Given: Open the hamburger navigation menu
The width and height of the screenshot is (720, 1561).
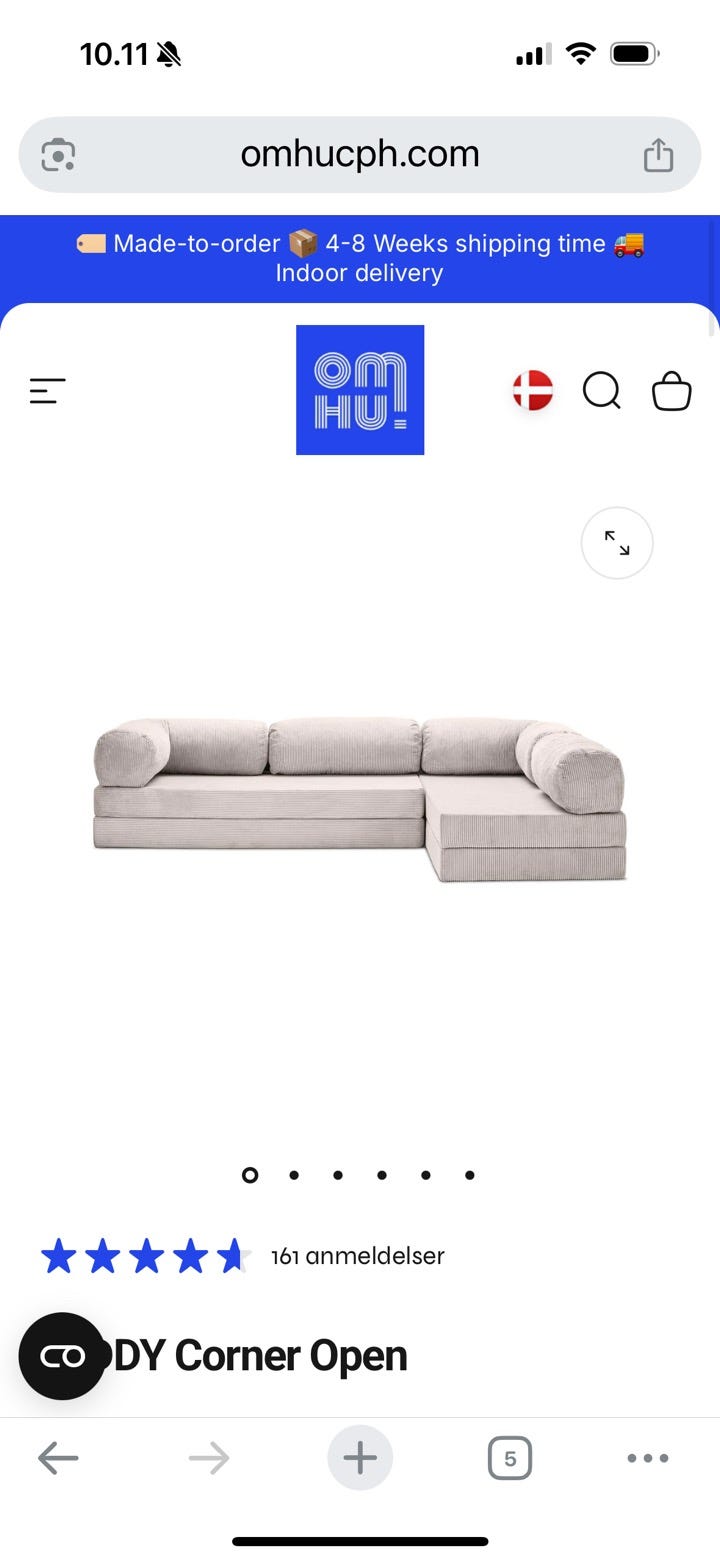Looking at the screenshot, I should 47,390.
